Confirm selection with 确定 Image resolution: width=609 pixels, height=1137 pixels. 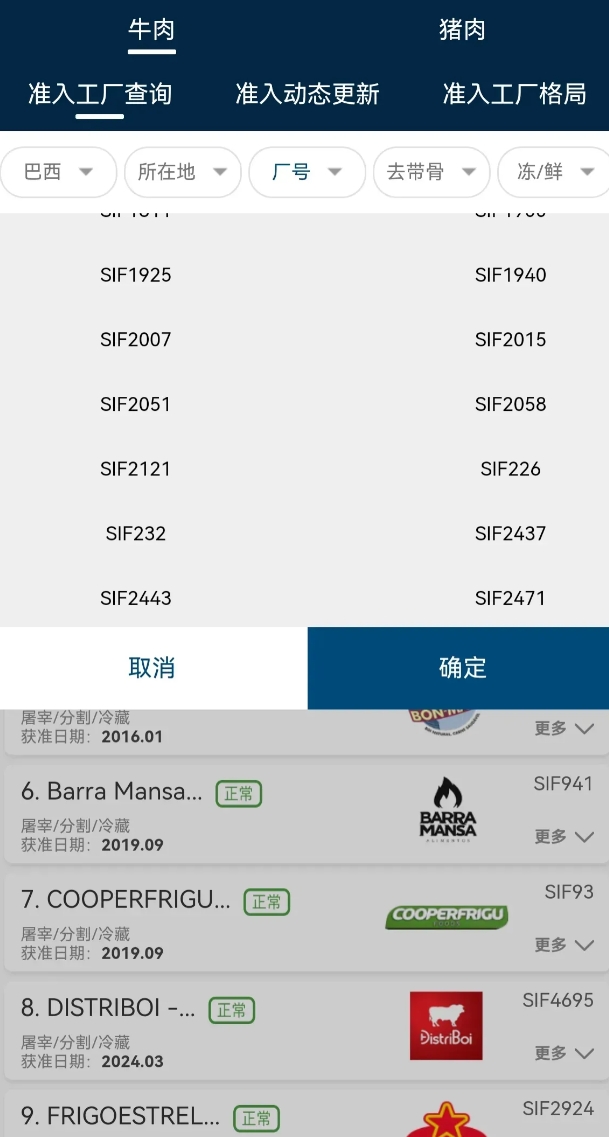(458, 668)
